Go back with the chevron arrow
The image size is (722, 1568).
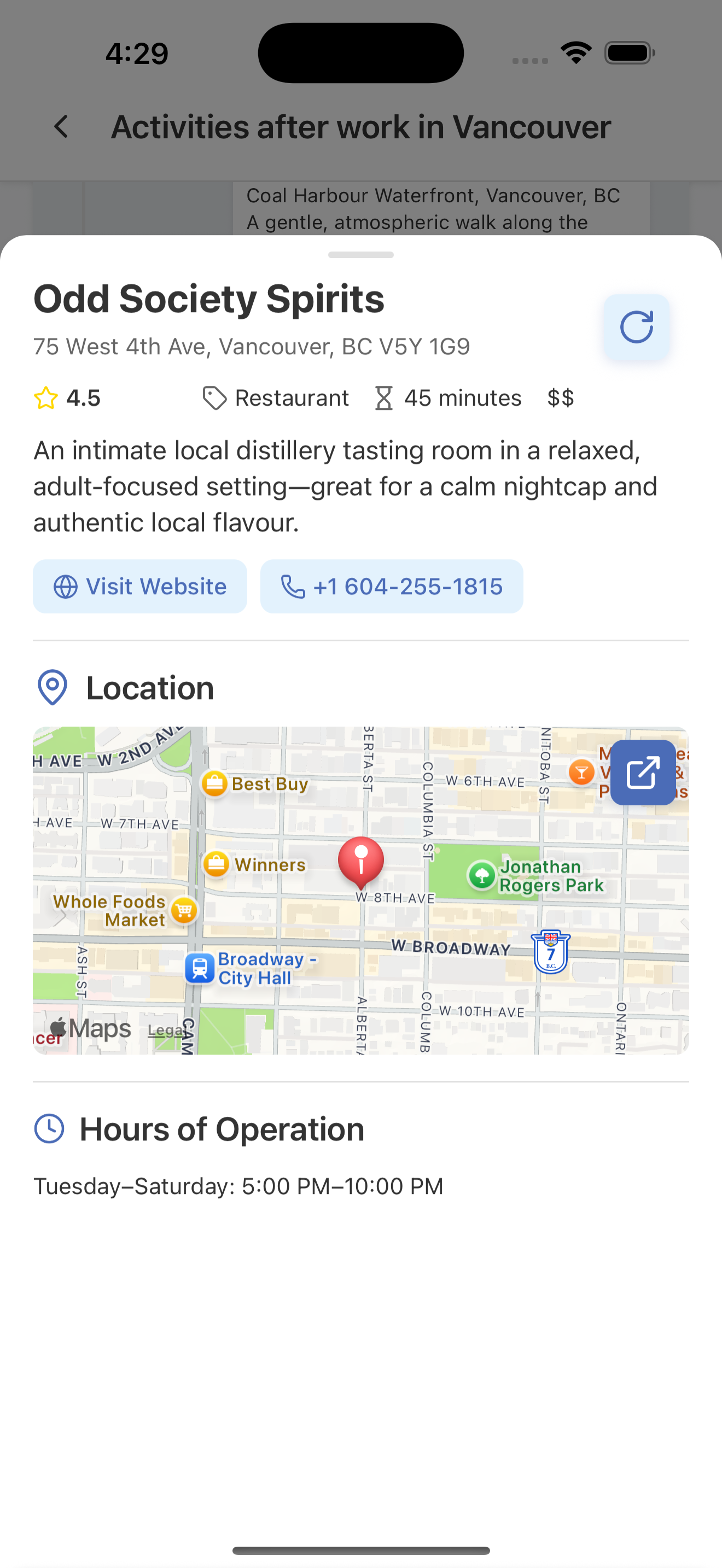tap(60, 127)
